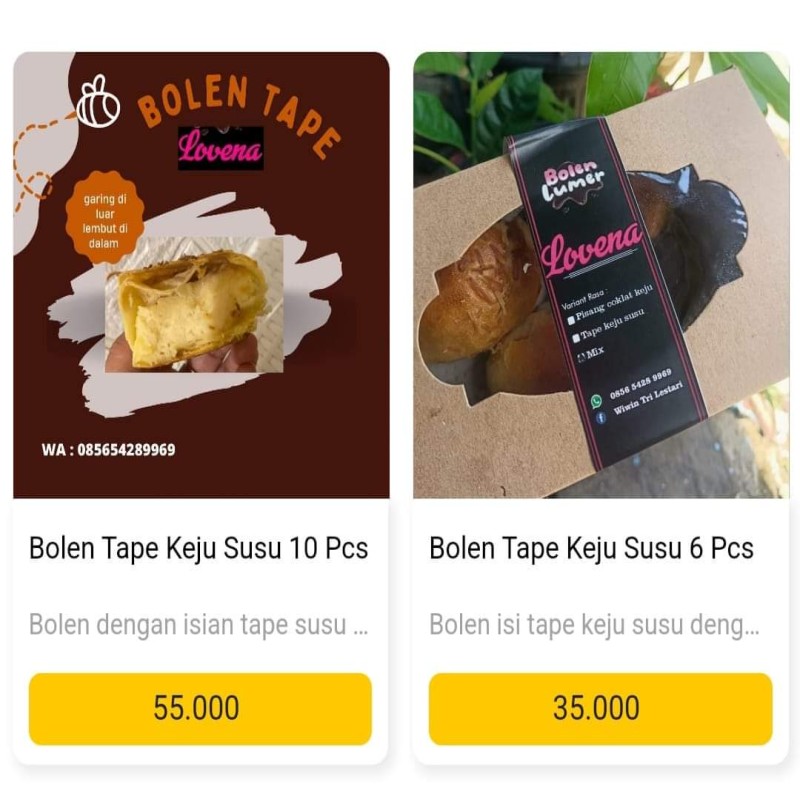This screenshot has height=800, width=800.
Task: Tap the yellow 55.000 price button
Action: coord(200,708)
